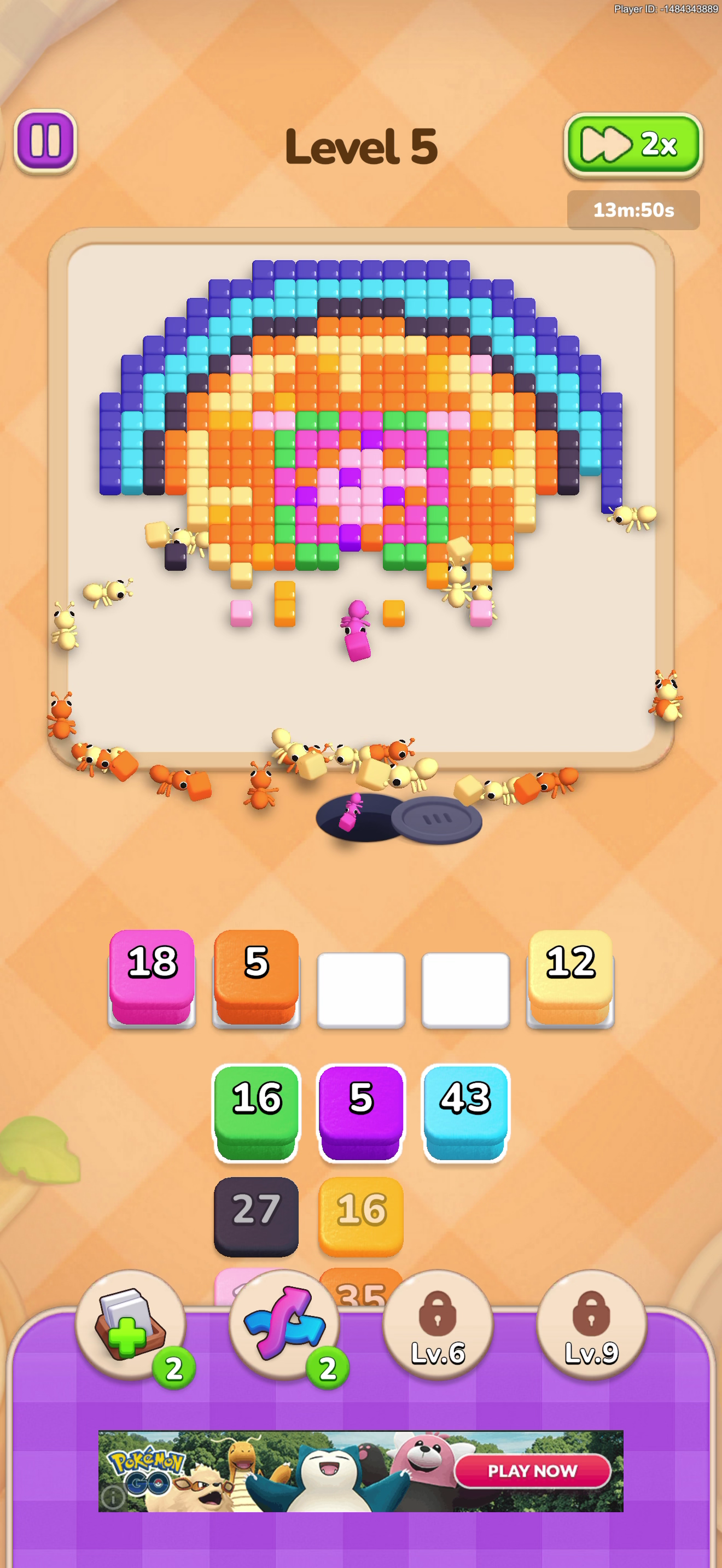The width and height of the screenshot is (722, 1568).
Task: Select the purple 5 block
Action: [361, 1113]
